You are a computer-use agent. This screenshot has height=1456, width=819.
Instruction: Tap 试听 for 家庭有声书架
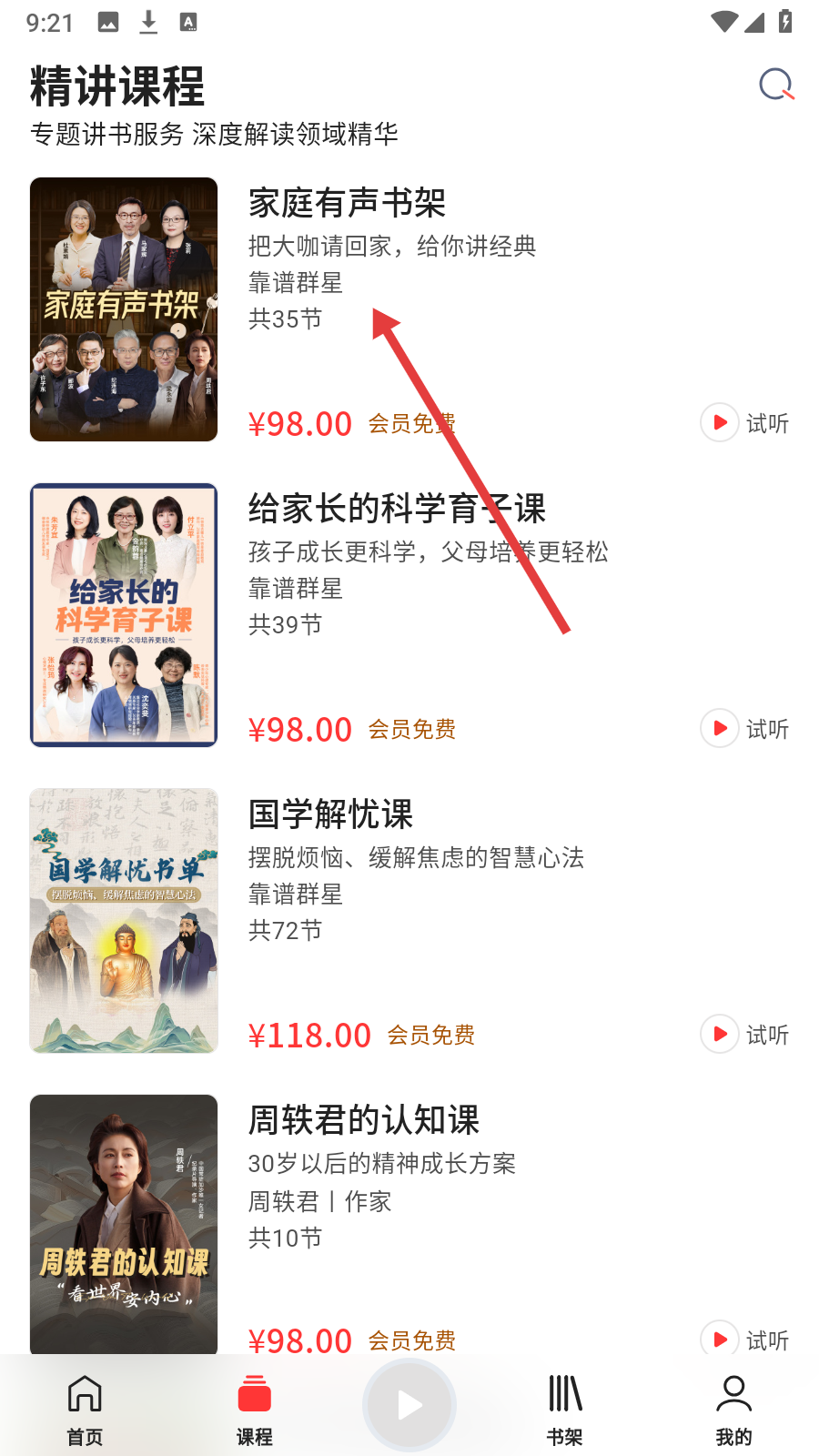[x=744, y=423]
